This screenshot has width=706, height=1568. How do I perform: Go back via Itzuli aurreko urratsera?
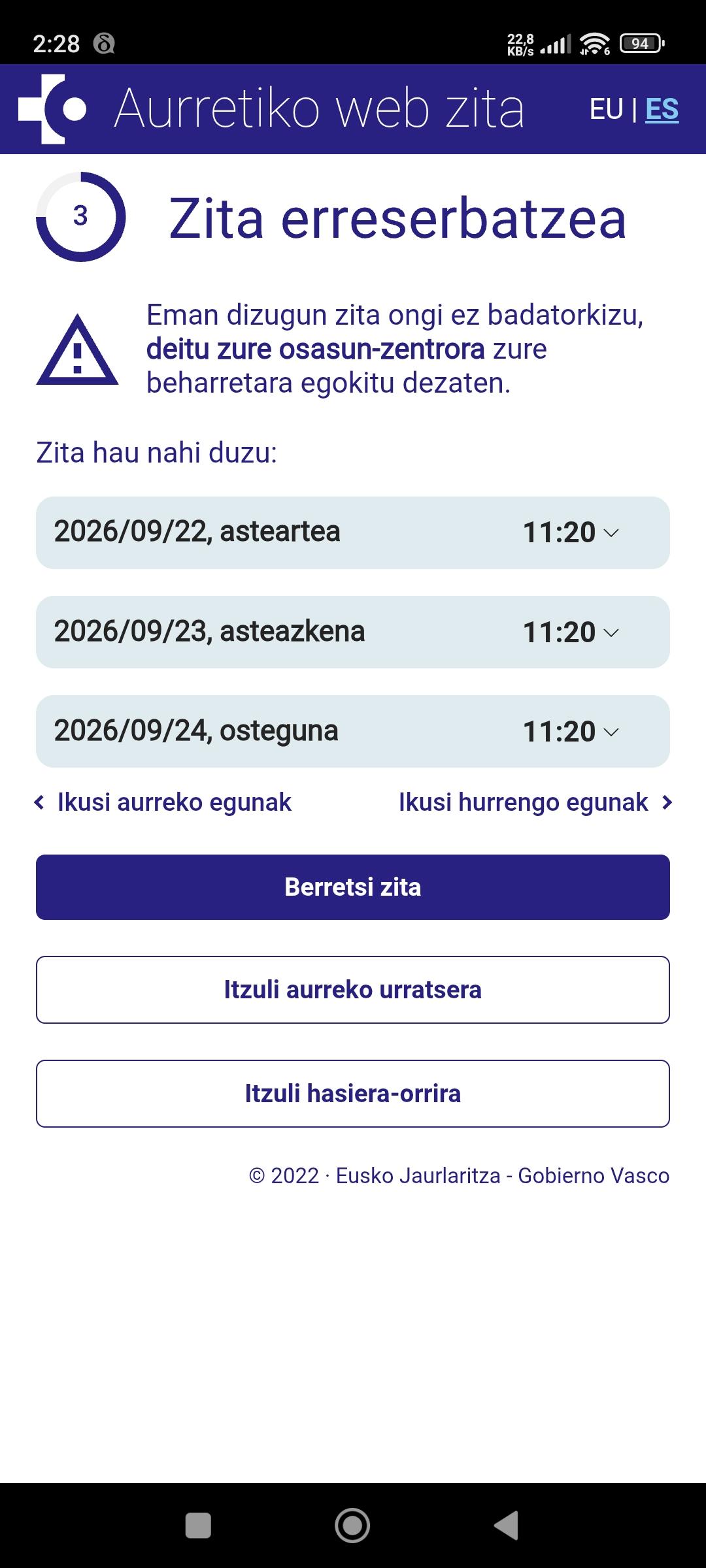coord(353,990)
